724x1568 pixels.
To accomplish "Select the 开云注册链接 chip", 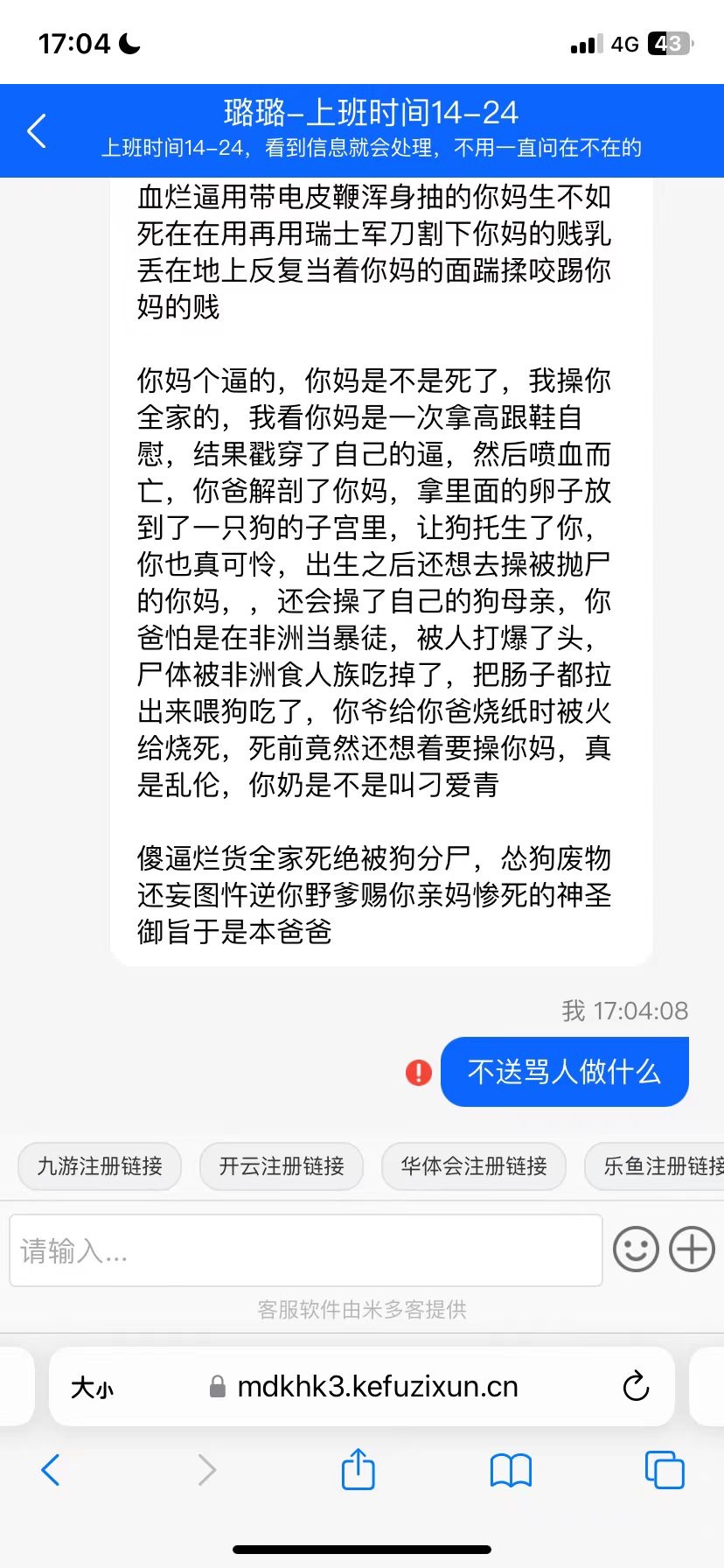I will pos(282,1165).
